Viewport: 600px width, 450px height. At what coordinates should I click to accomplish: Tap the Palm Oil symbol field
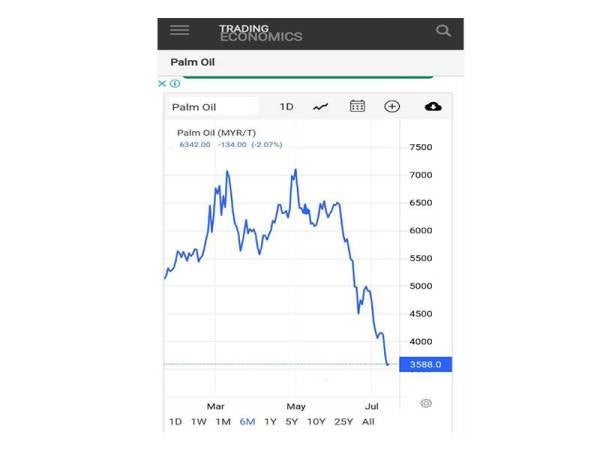pyautogui.click(x=213, y=107)
